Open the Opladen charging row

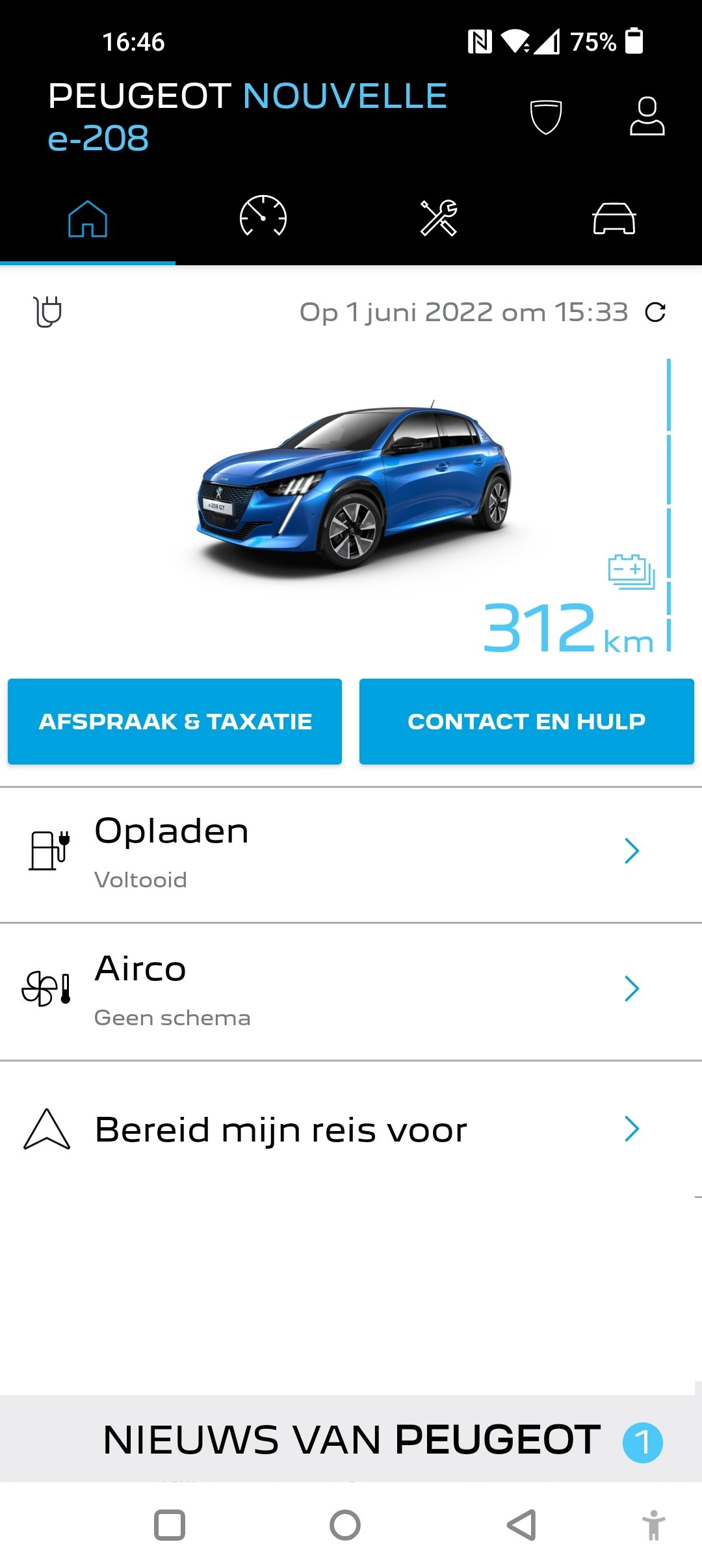(x=351, y=852)
